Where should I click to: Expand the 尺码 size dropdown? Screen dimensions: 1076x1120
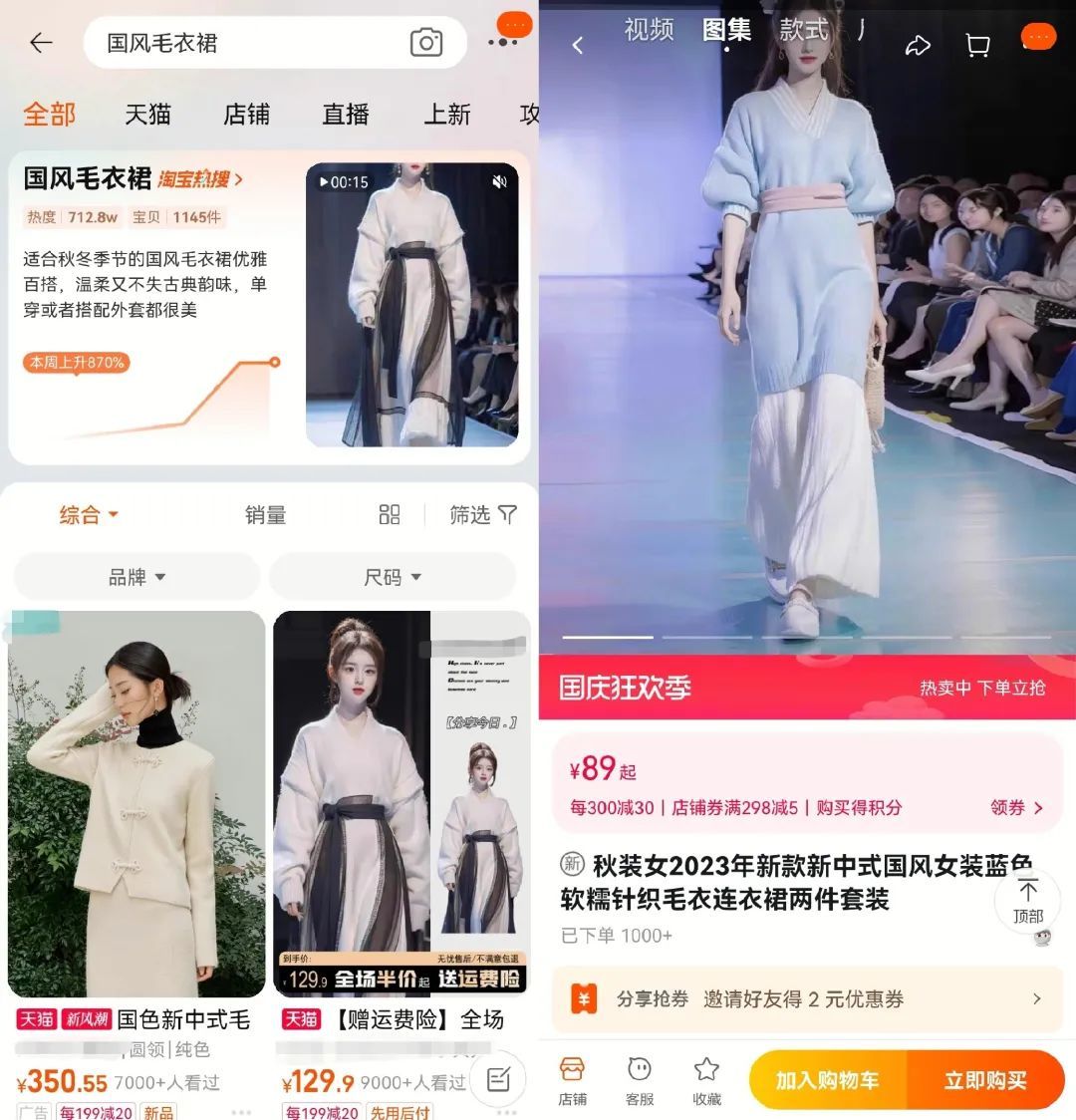pyautogui.click(x=392, y=576)
